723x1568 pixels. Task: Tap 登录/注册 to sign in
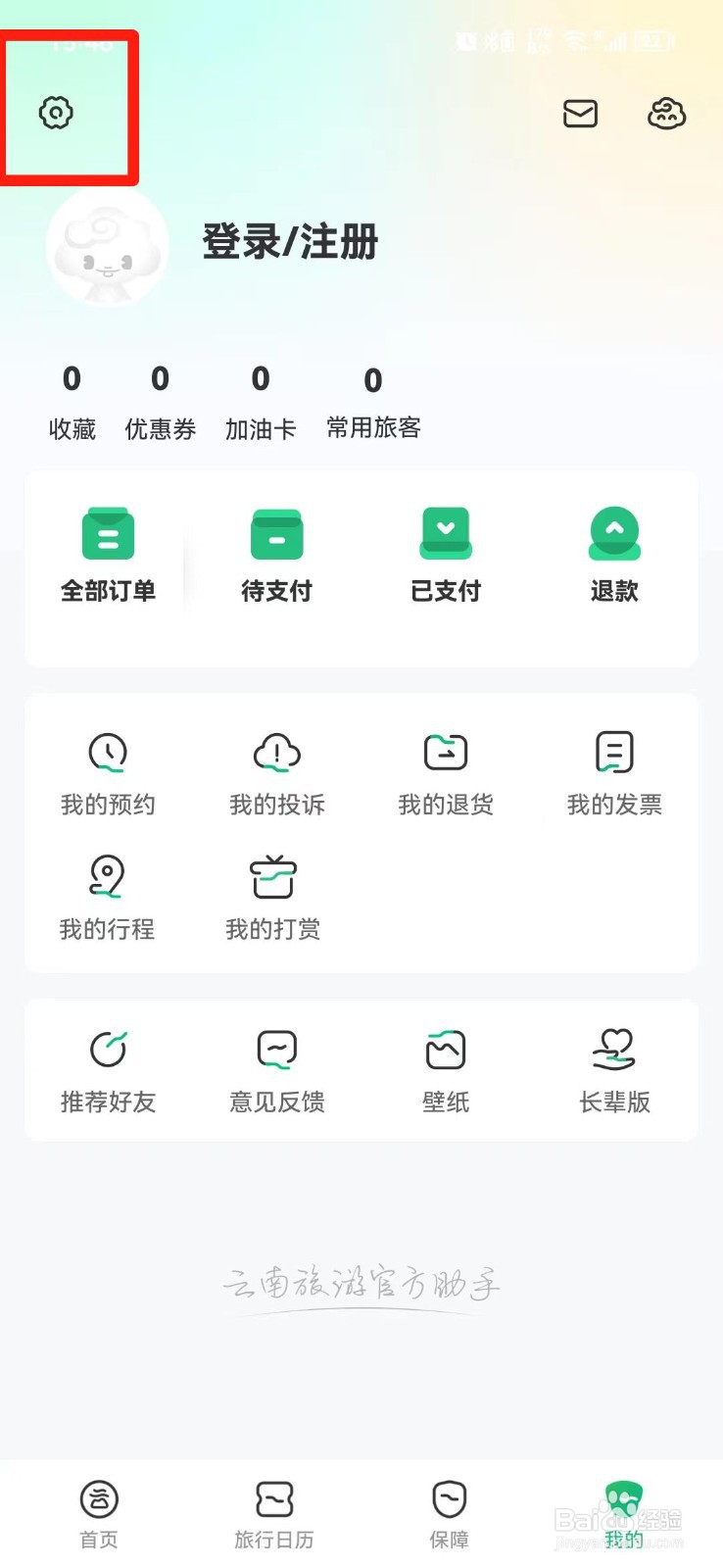tap(290, 243)
